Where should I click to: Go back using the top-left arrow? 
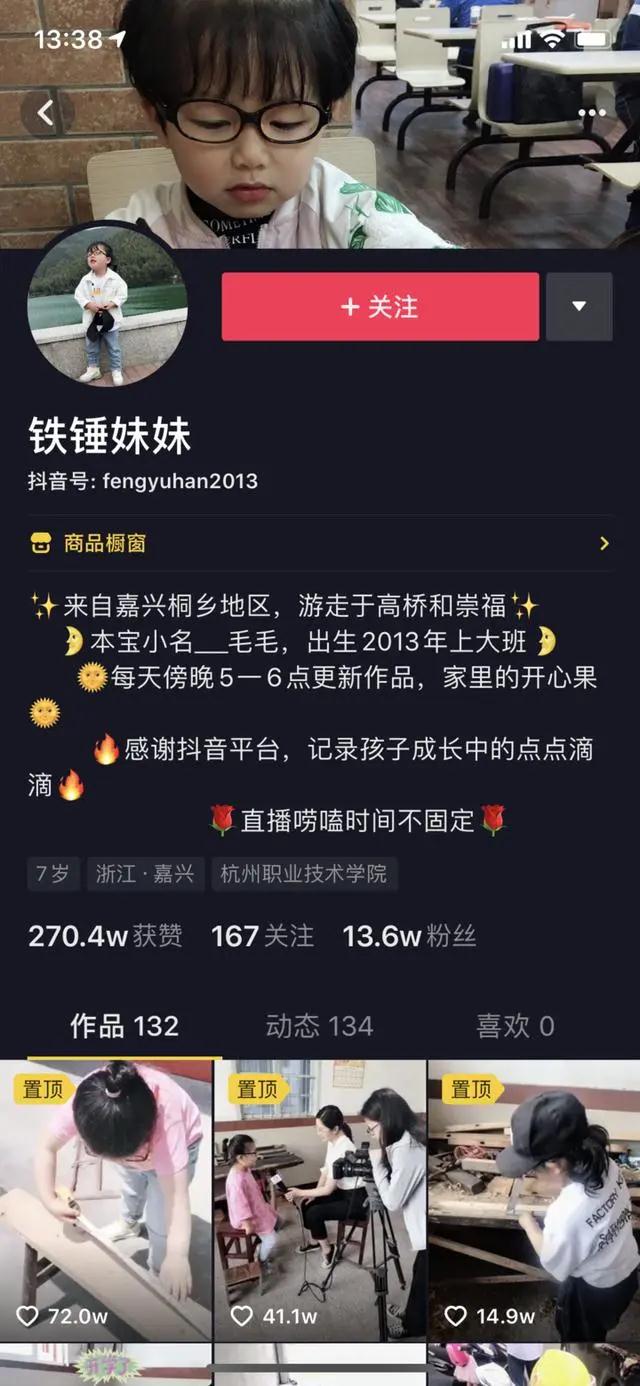(46, 113)
